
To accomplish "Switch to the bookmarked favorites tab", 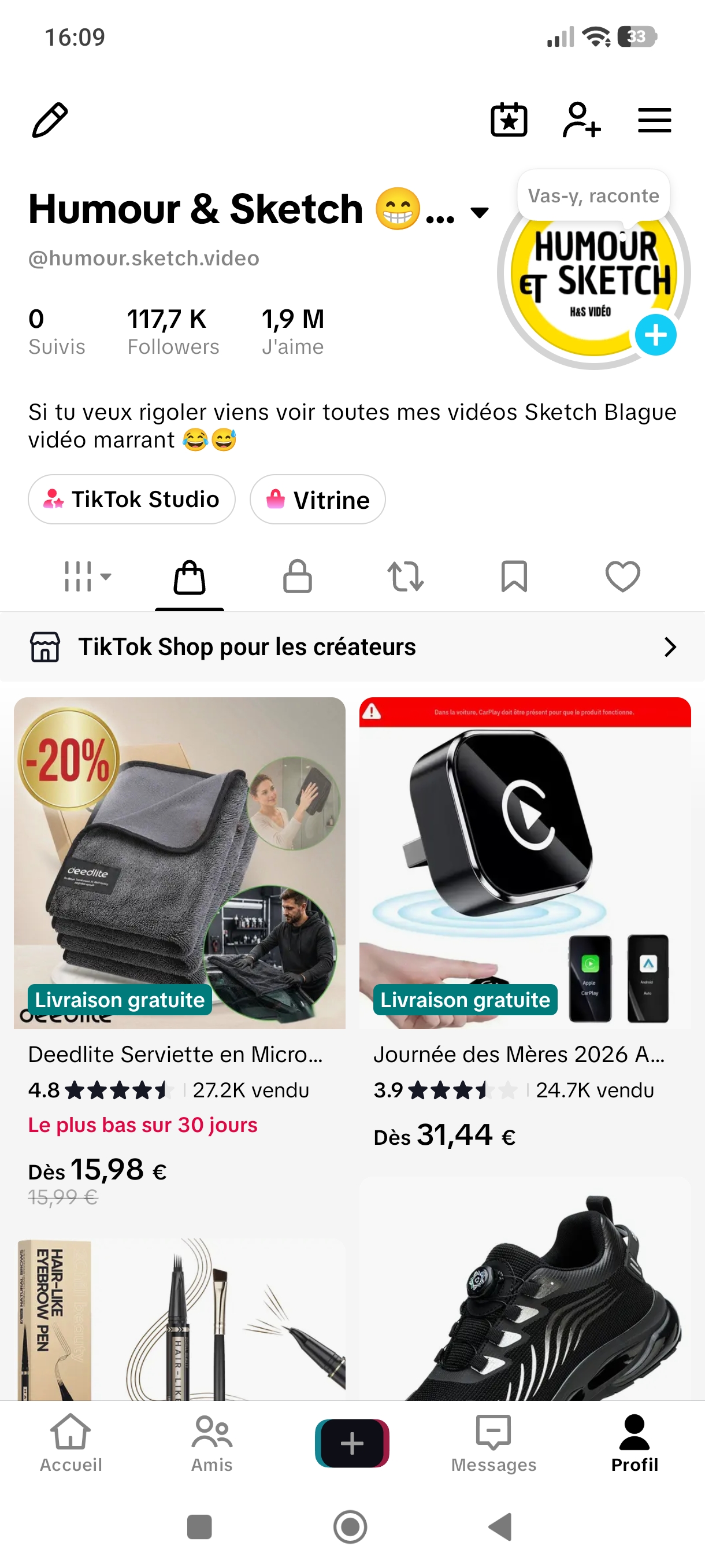I will 514,576.
